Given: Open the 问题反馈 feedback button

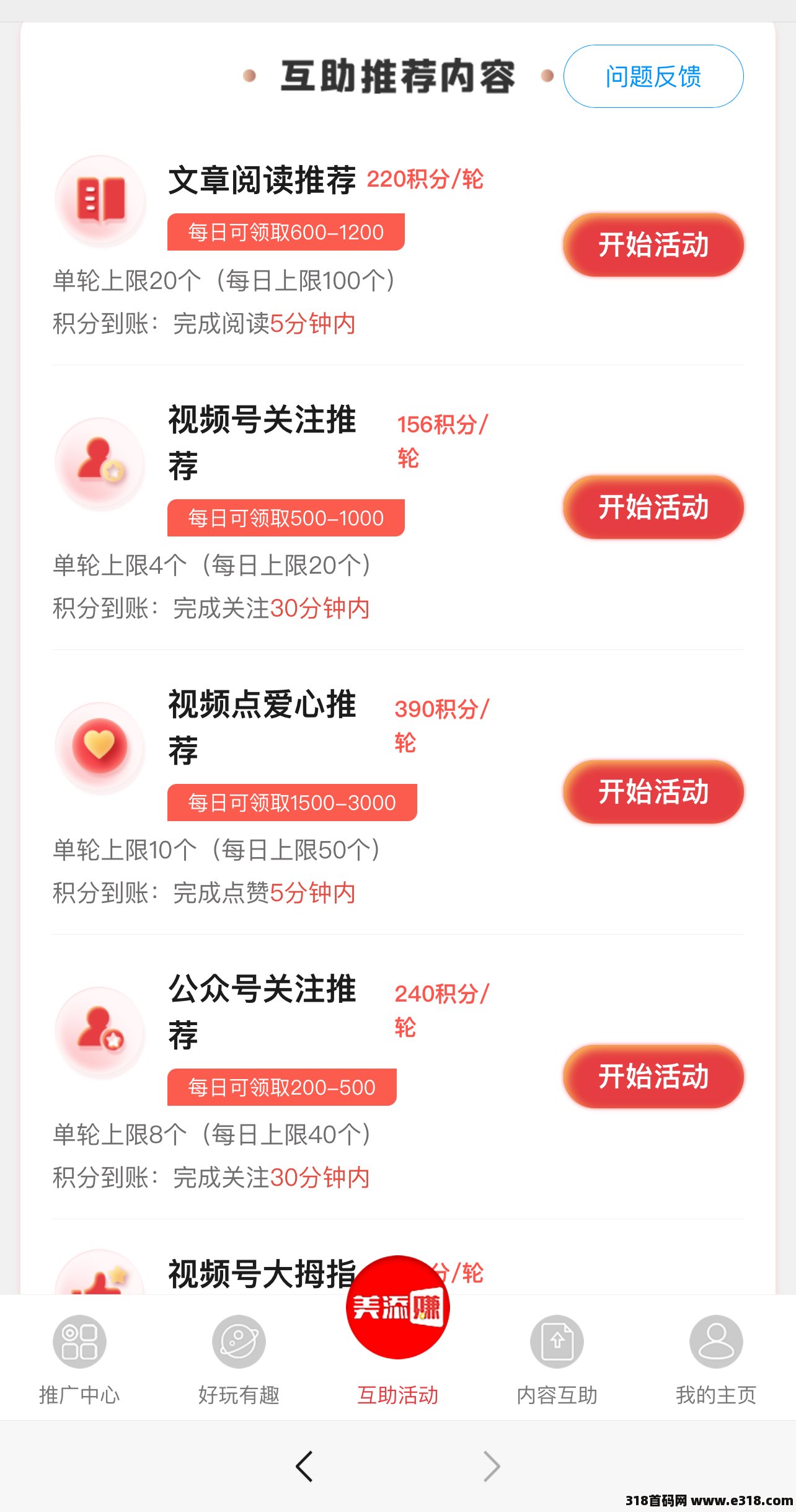Looking at the screenshot, I should [x=653, y=76].
